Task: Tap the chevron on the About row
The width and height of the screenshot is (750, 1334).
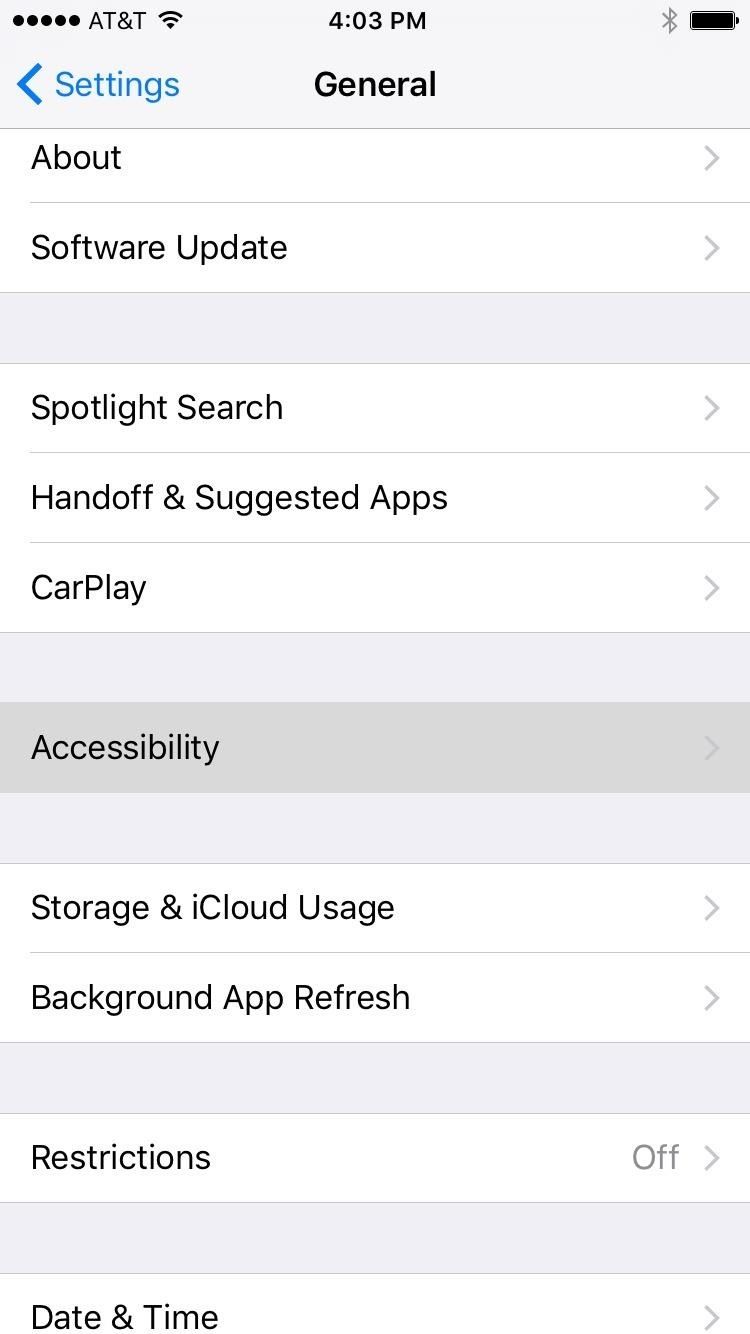Action: pyautogui.click(x=712, y=157)
